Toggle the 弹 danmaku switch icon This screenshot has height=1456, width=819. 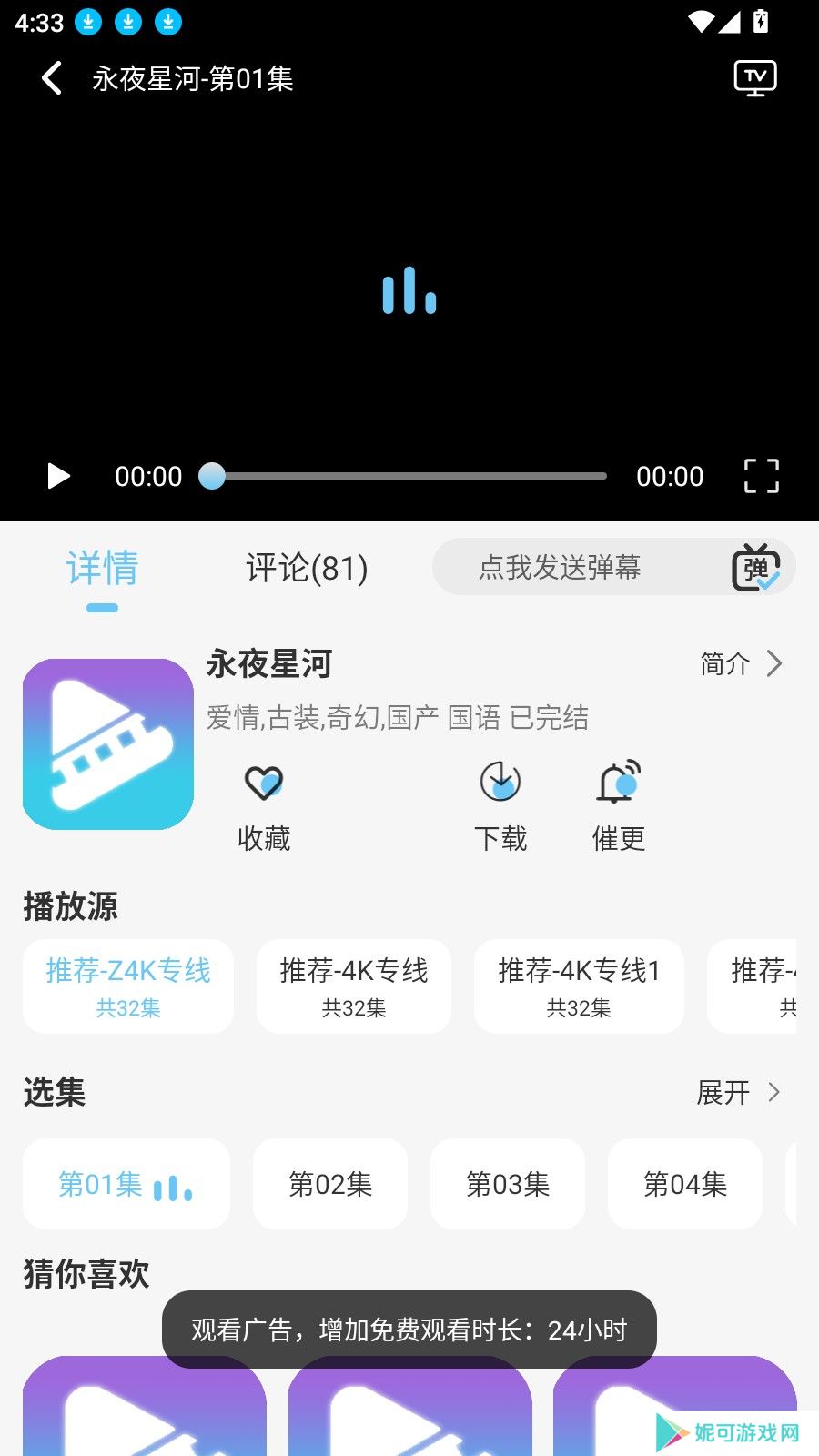coord(756,568)
